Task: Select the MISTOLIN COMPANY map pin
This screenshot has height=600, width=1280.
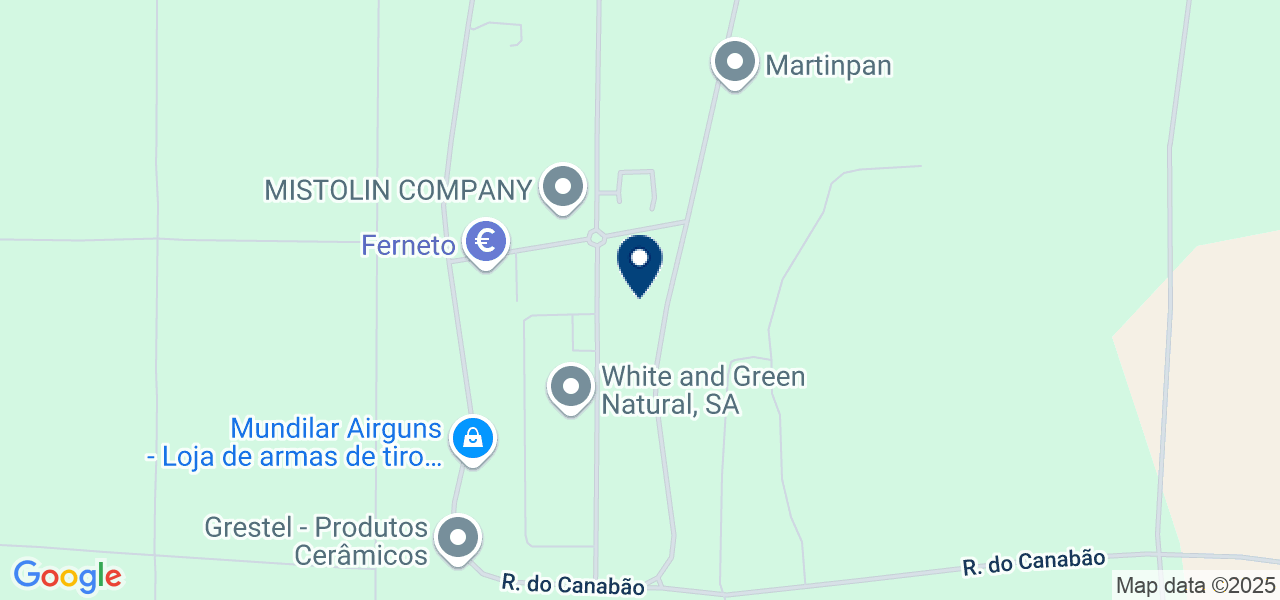Action: (x=563, y=187)
